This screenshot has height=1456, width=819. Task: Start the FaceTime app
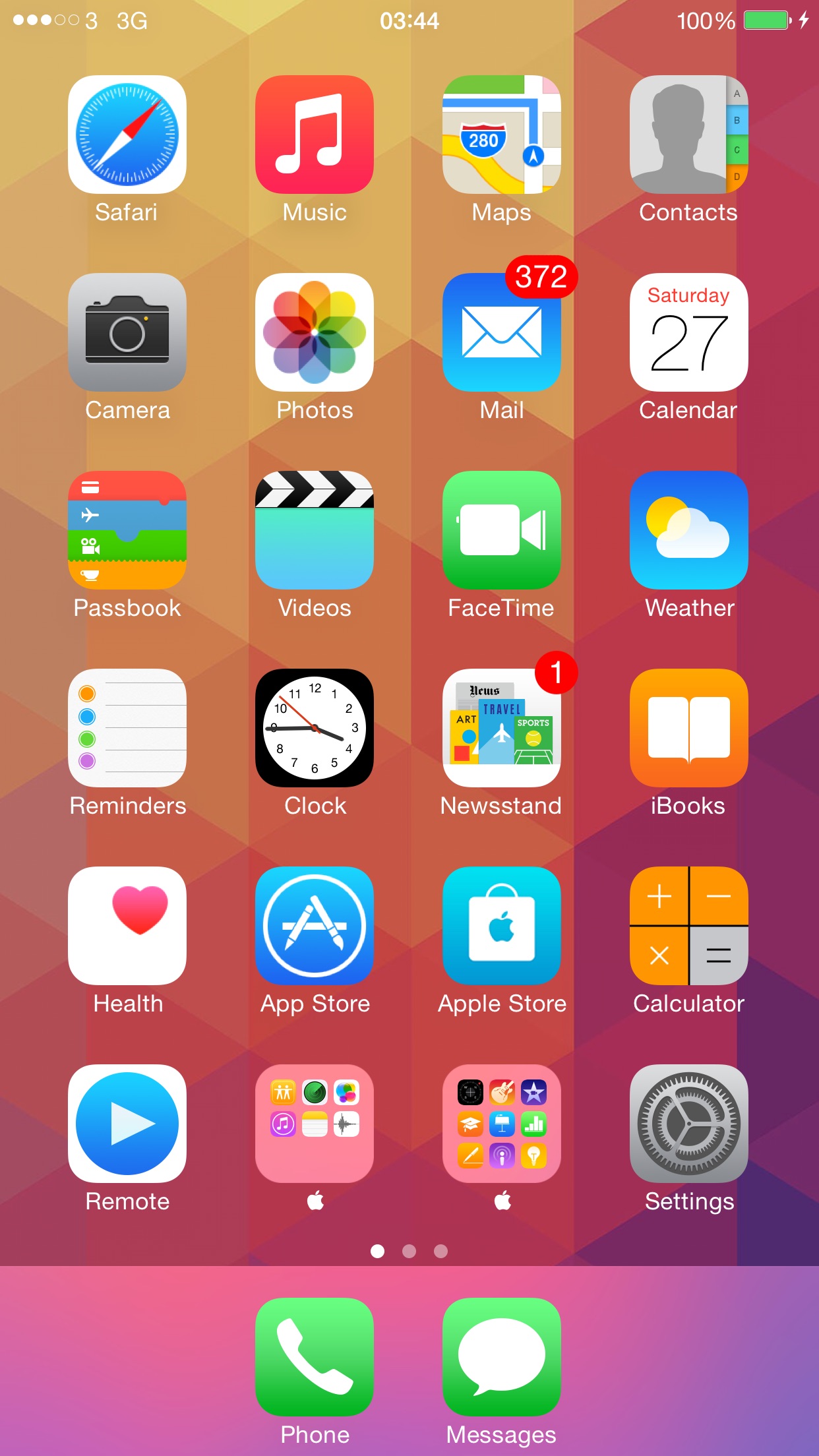coord(501,530)
